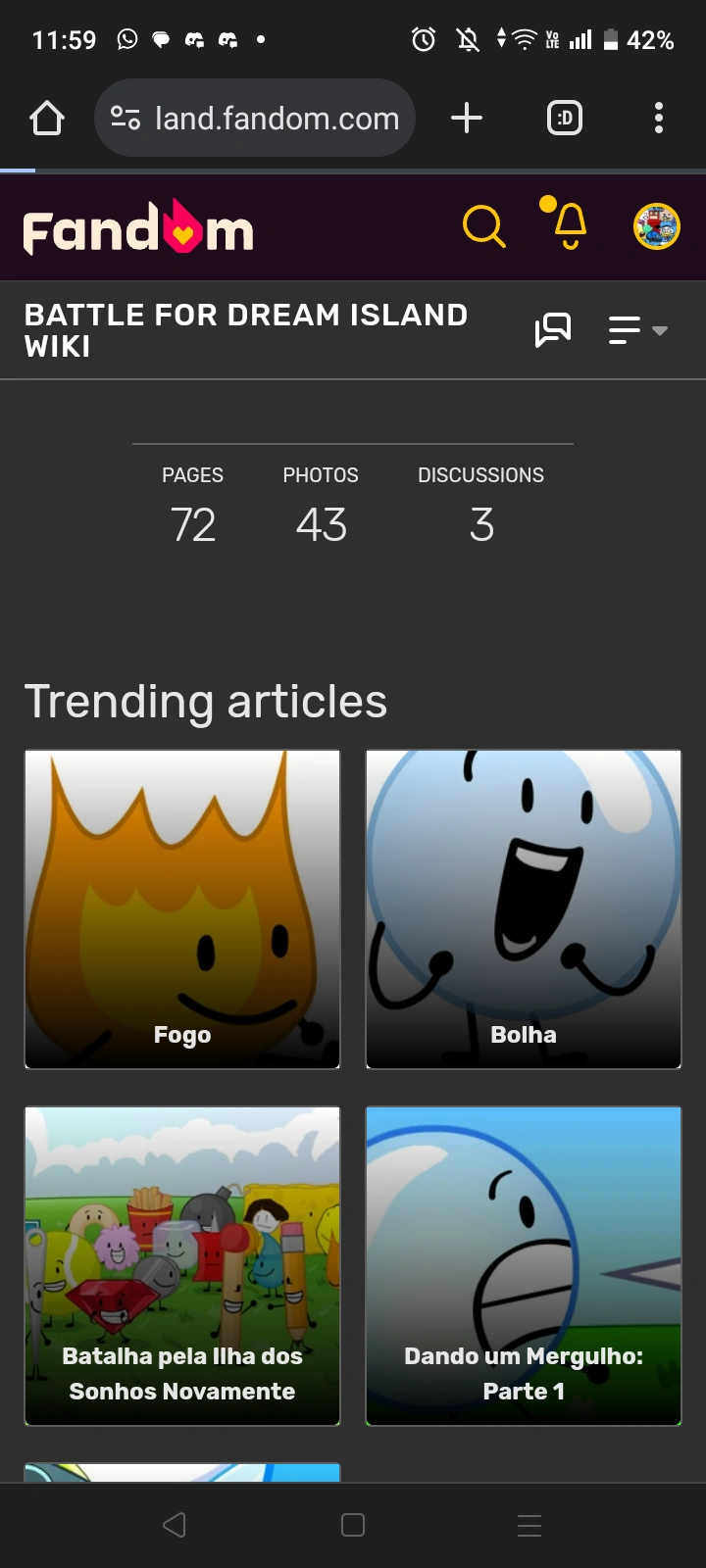Open the Bolha trending article

(524, 908)
